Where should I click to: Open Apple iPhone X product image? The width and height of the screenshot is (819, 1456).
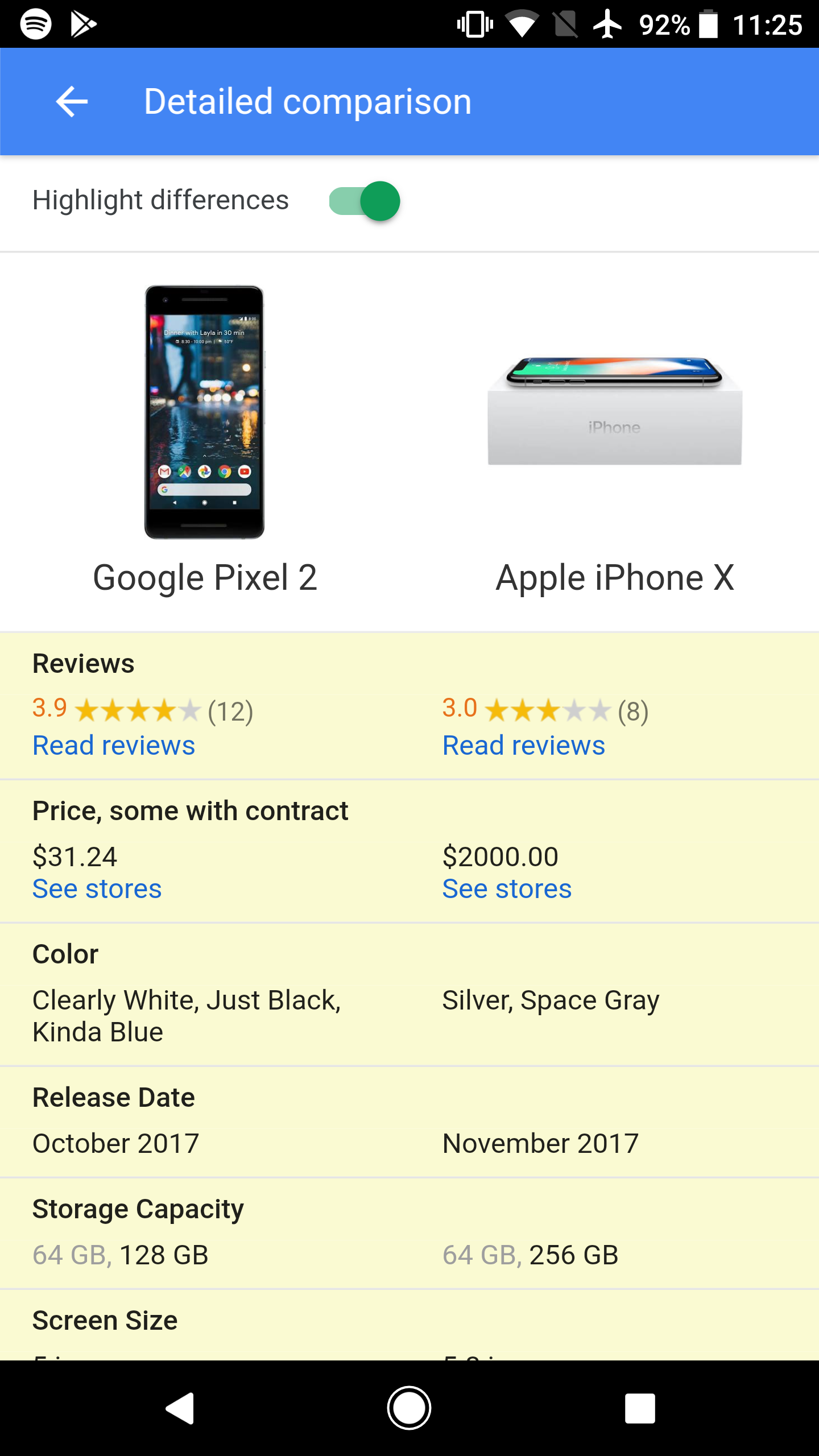click(614, 411)
